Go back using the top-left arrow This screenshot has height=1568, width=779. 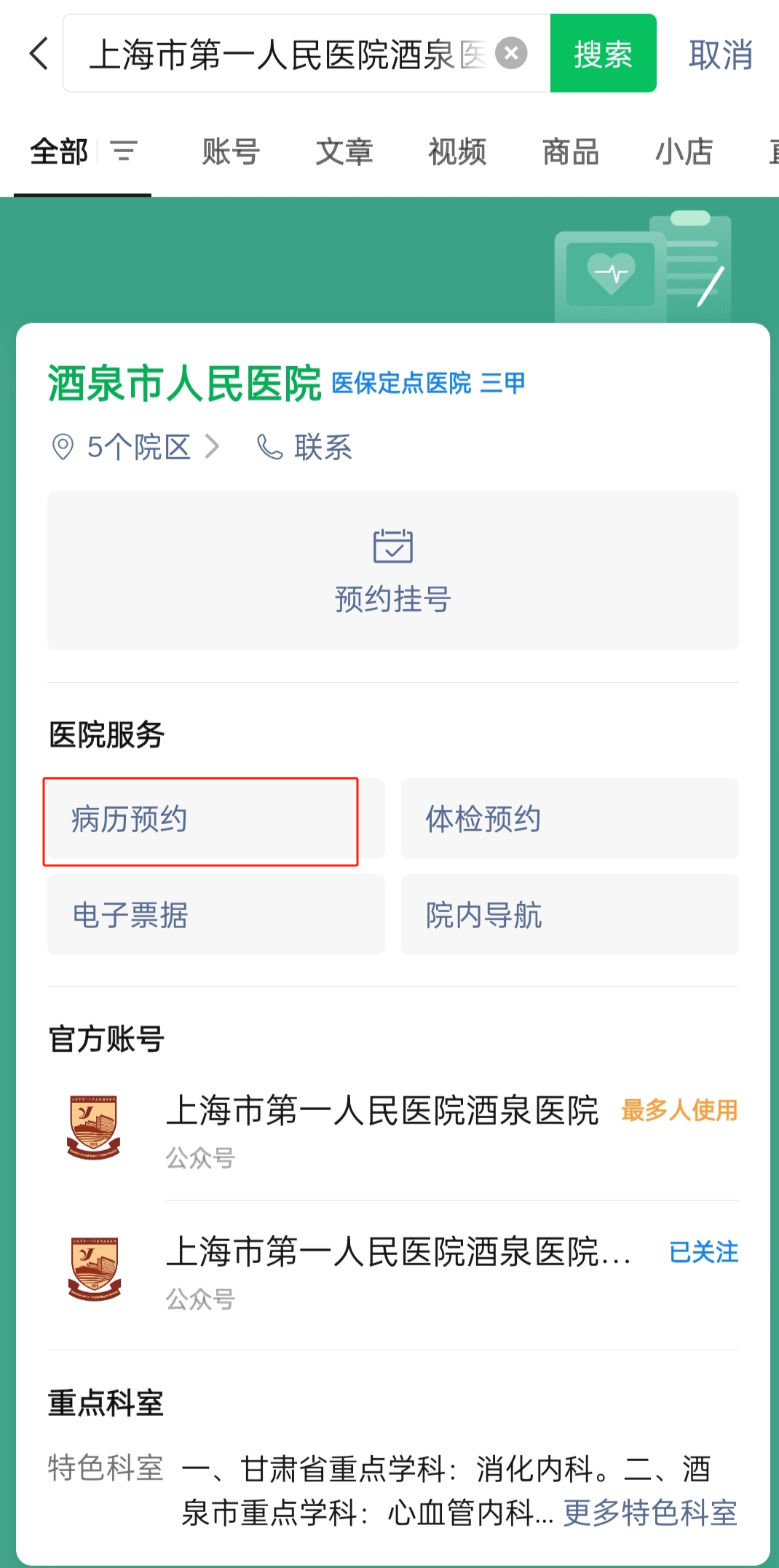pos(39,54)
